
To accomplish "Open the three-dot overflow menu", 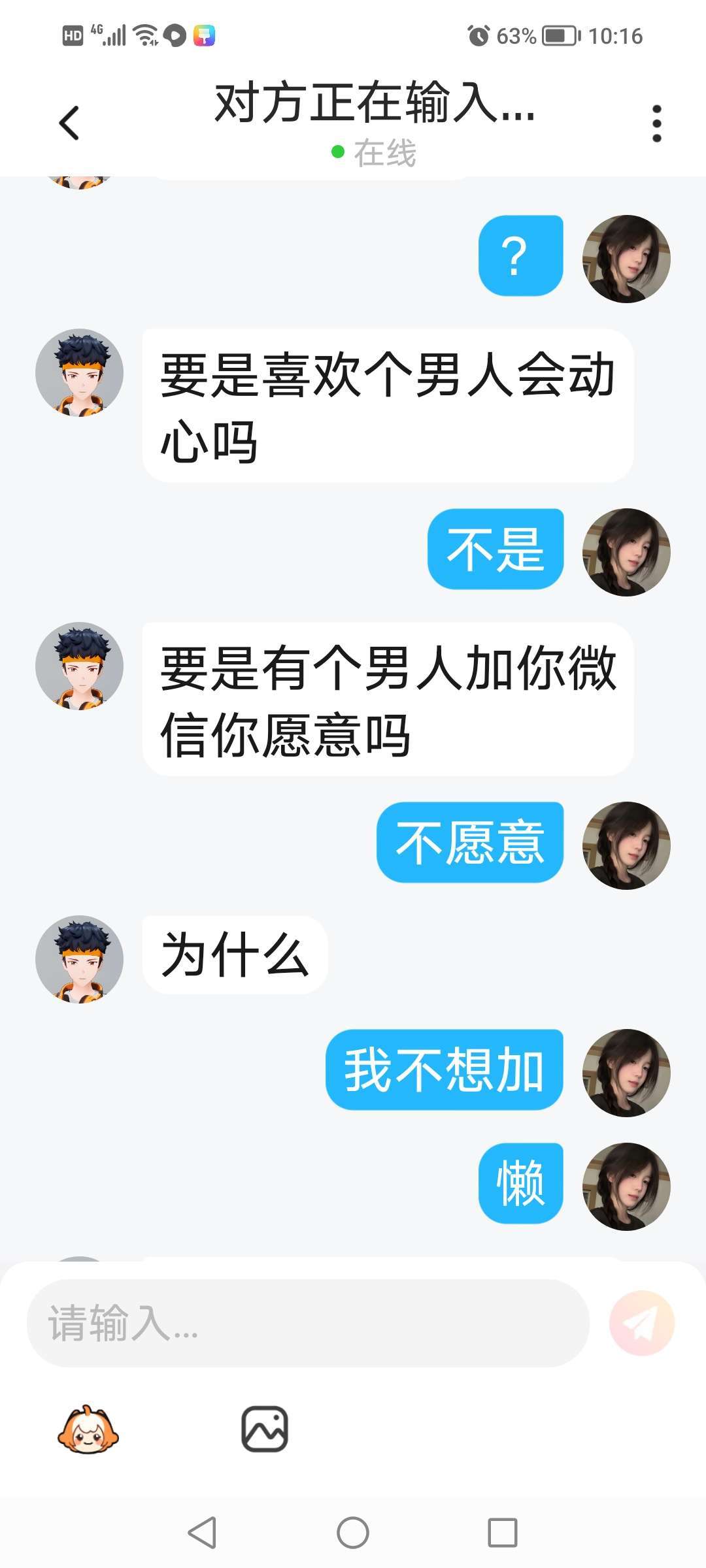I will pos(656,123).
